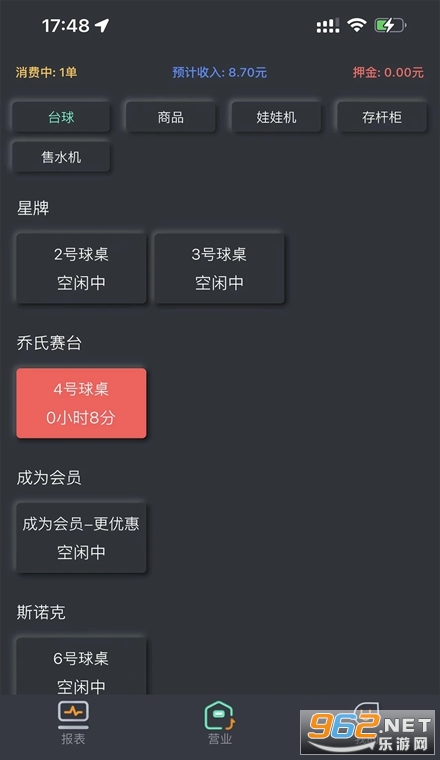
Task: Open the idle 2号球桌 card
Action: point(81,268)
